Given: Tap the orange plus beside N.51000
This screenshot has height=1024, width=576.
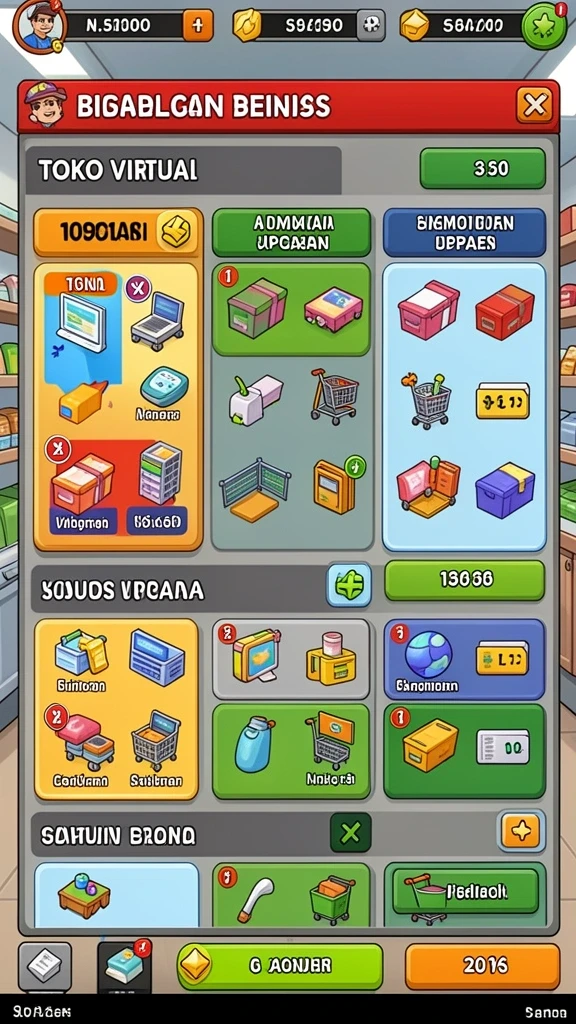Looking at the screenshot, I should 199,25.
